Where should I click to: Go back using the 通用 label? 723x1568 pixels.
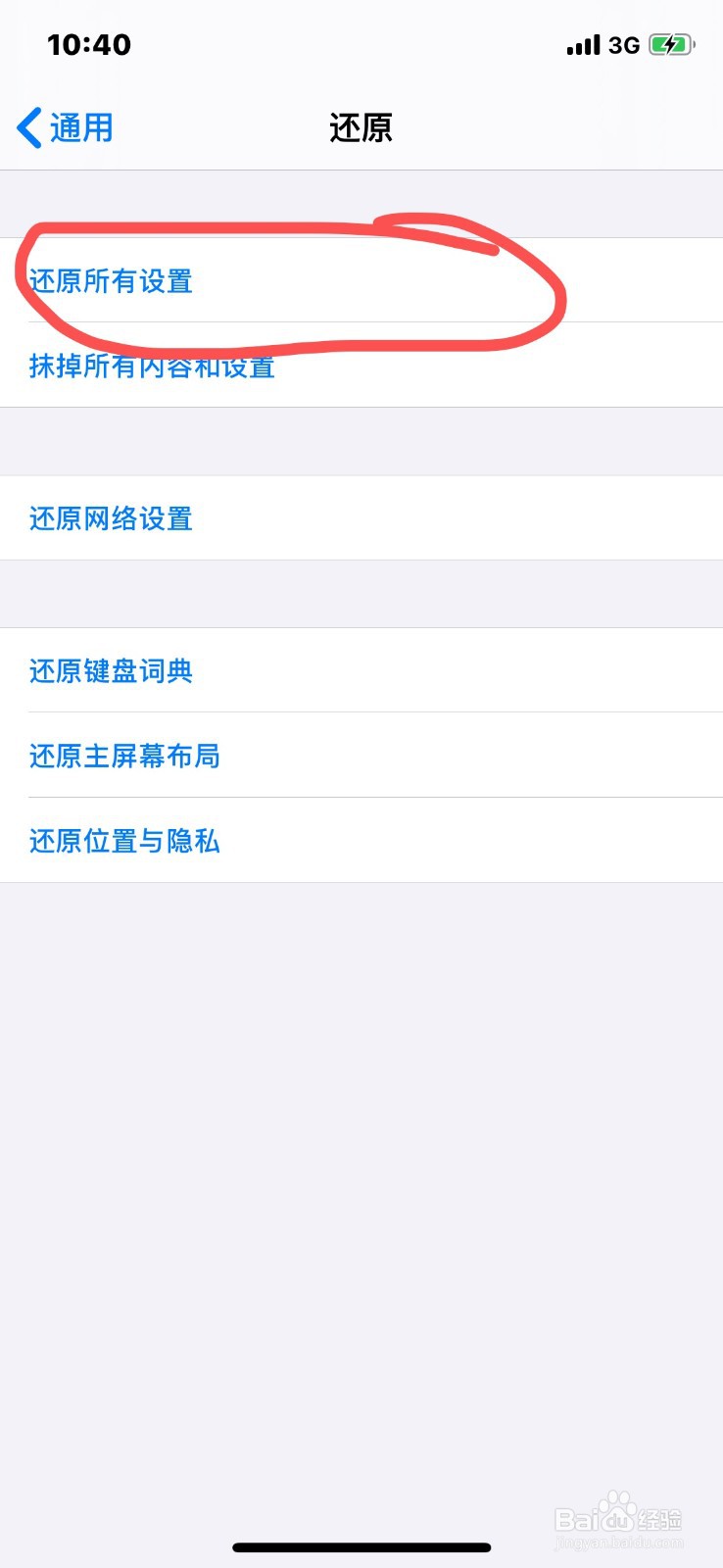(83, 127)
